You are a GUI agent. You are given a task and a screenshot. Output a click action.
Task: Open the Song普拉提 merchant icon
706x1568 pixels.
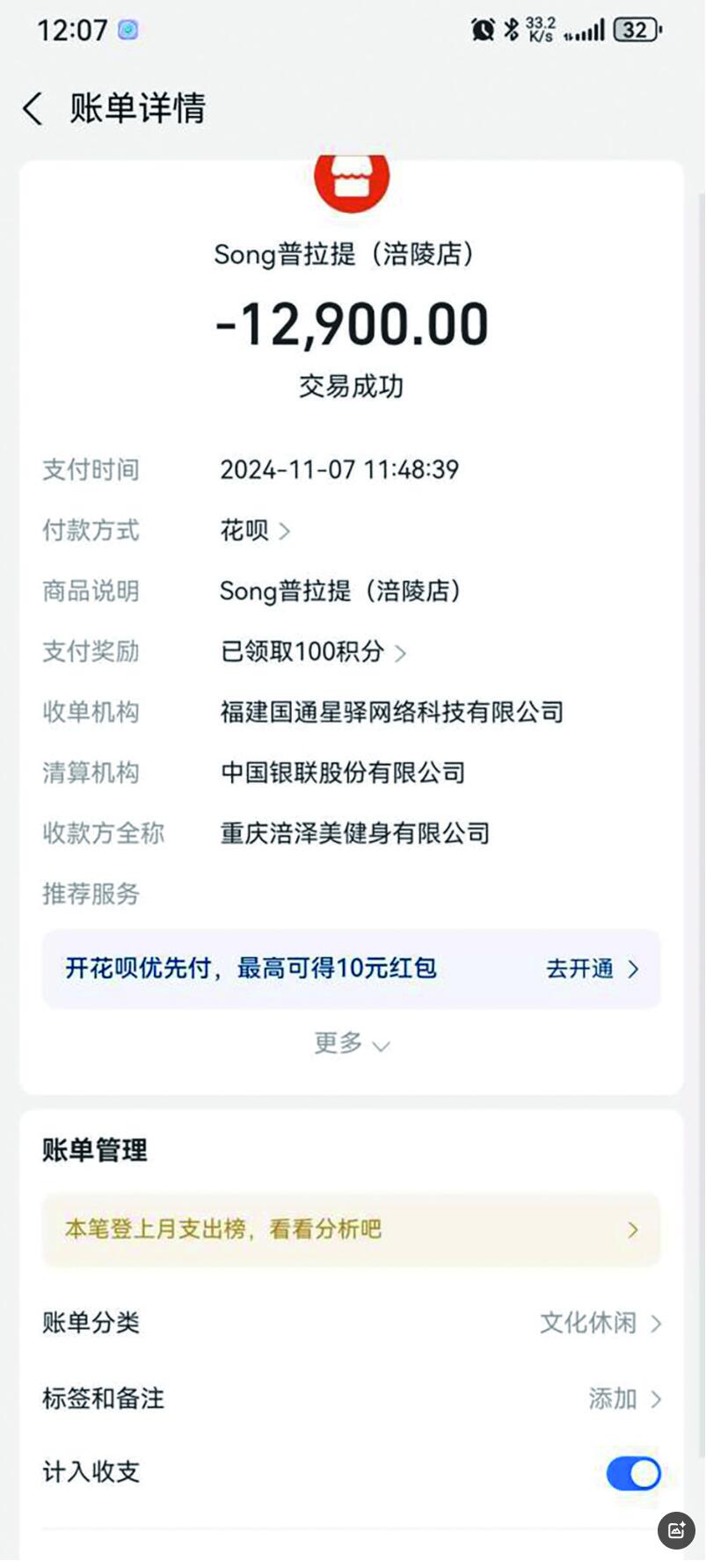[352, 180]
